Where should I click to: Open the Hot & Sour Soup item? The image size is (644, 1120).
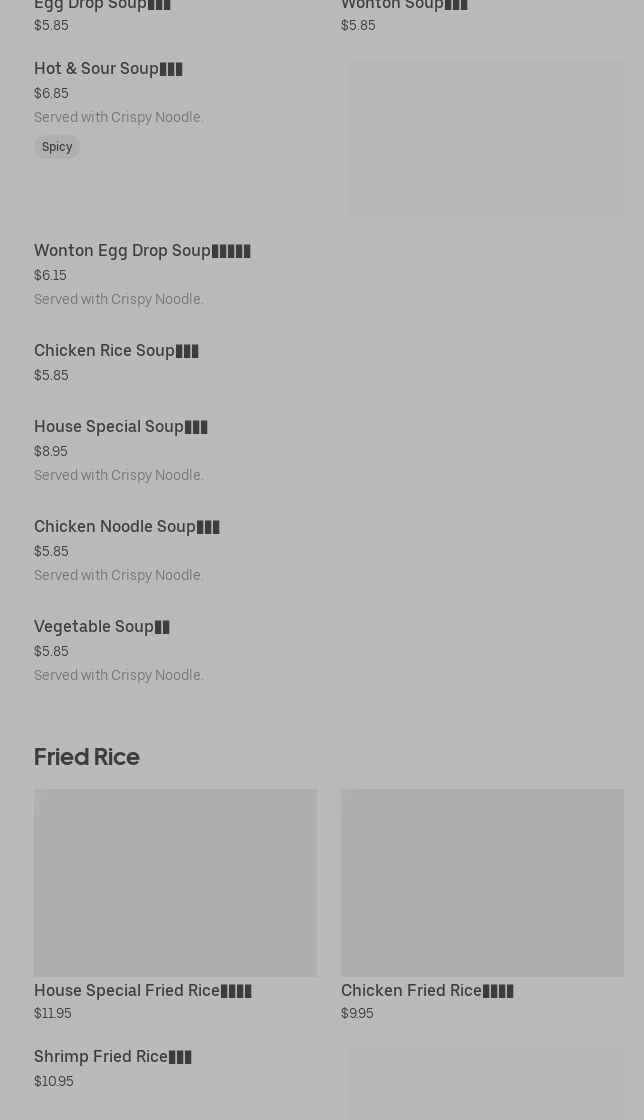pyautogui.click(x=108, y=70)
